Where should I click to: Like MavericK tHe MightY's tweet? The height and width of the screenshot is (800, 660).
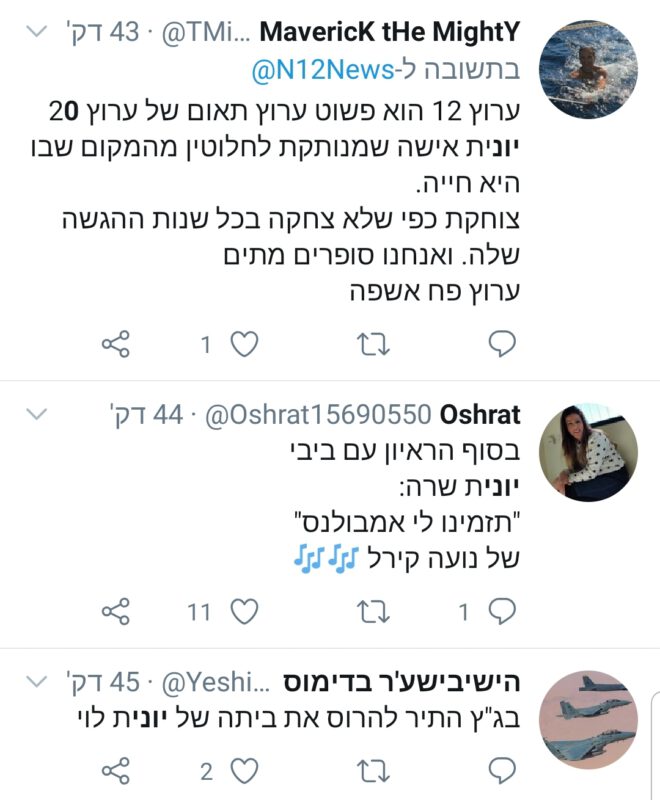[244, 345]
